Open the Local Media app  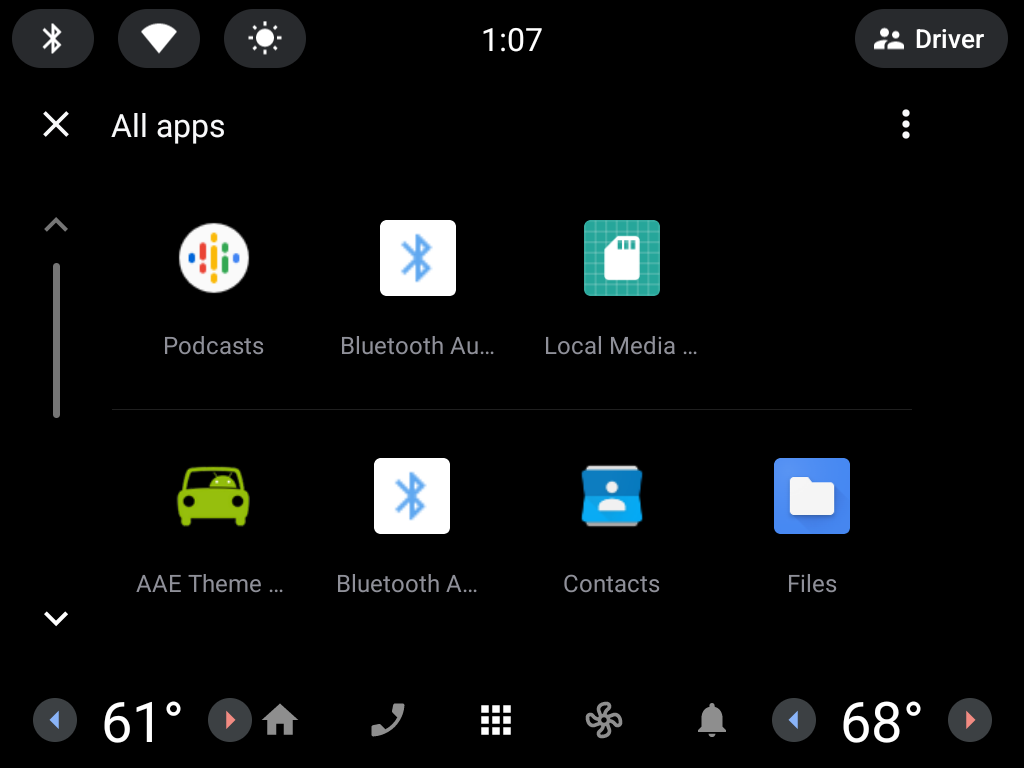(x=621, y=258)
